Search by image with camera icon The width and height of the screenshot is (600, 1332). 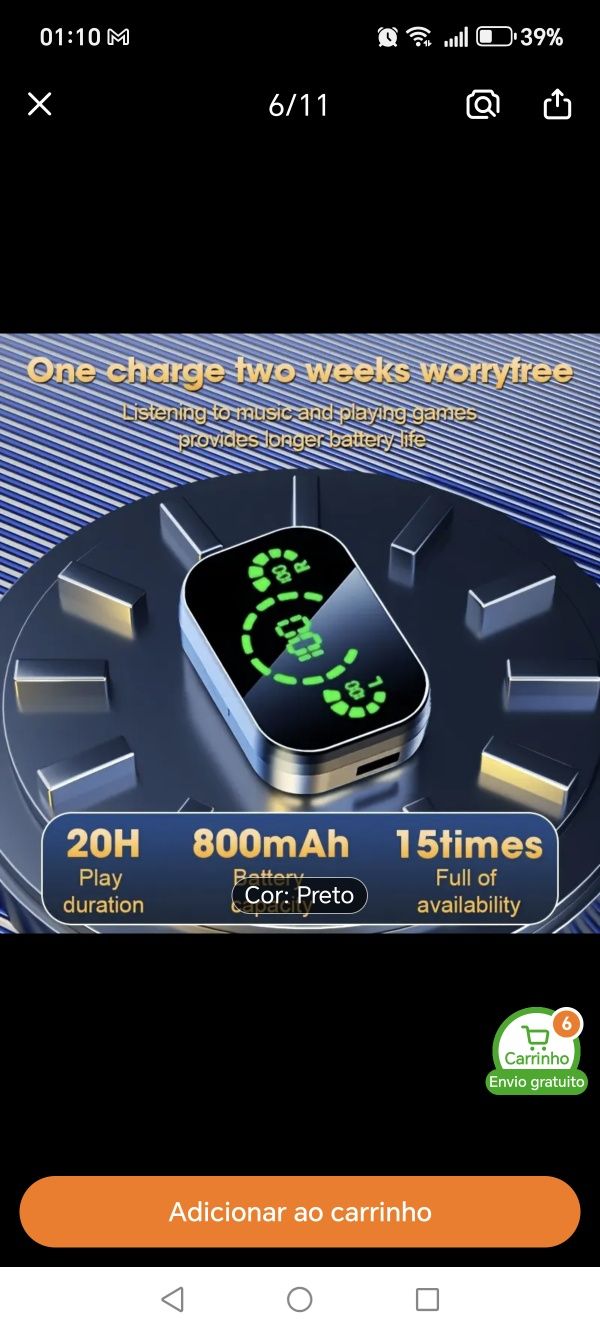[x=483, y=104]
